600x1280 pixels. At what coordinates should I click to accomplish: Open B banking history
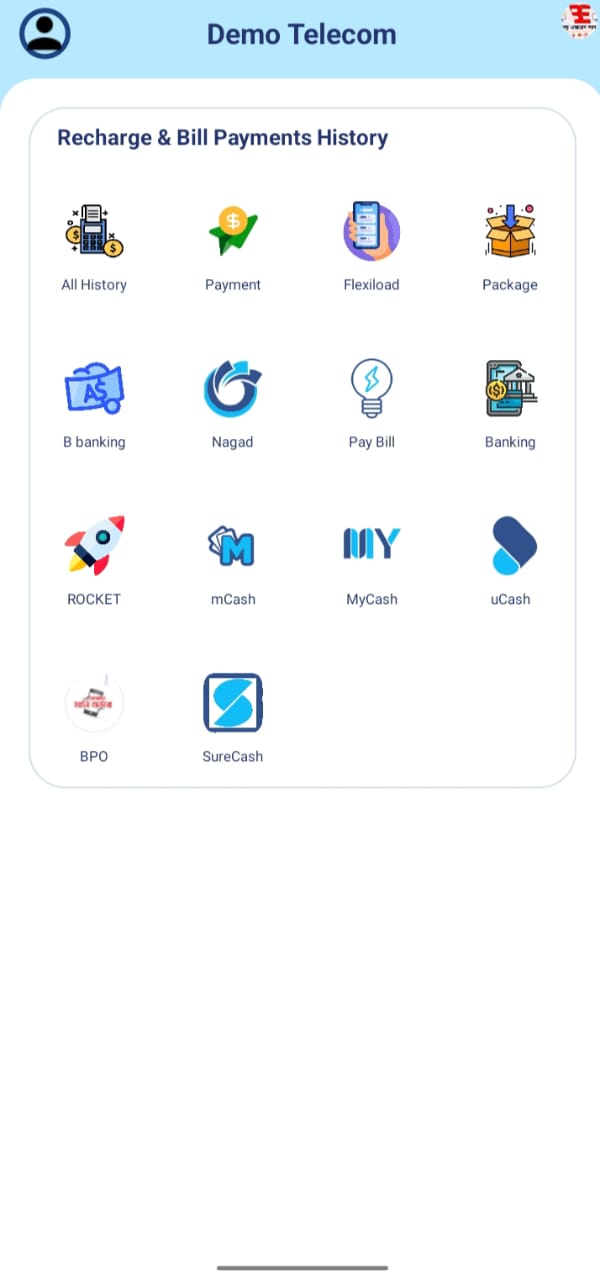click(94, 404)
